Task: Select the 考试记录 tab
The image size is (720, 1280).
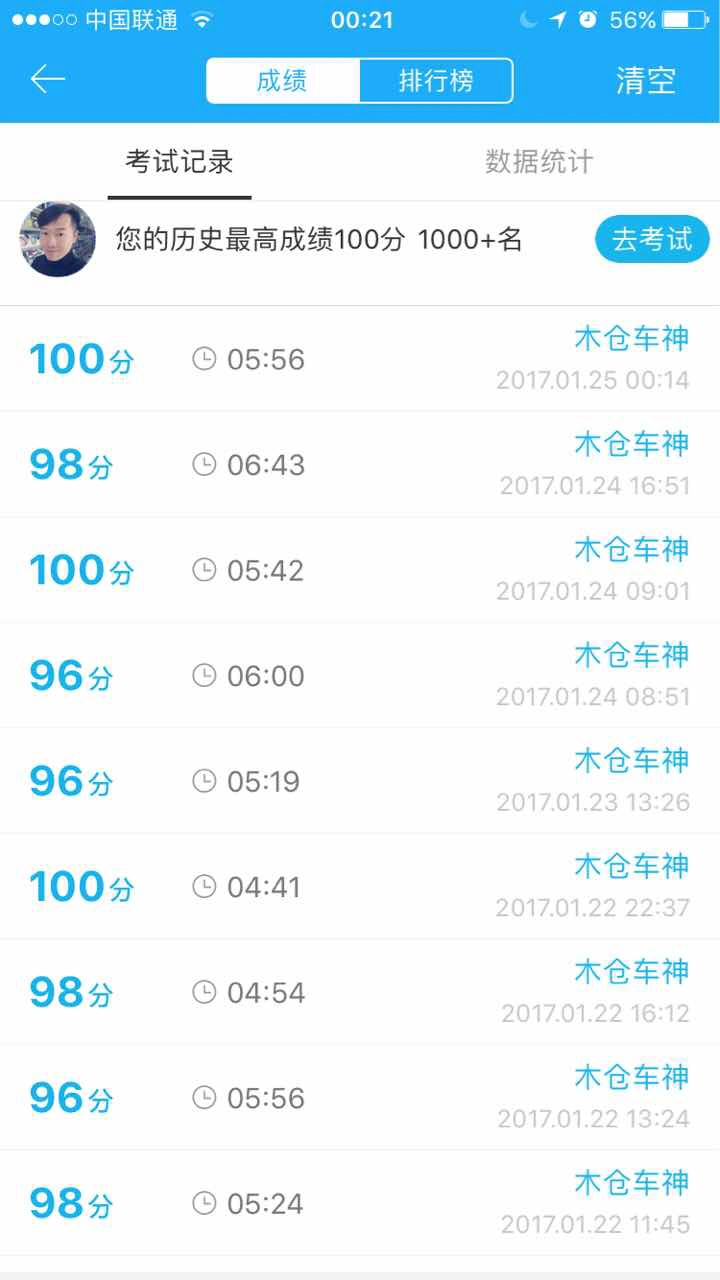Action: pyautogui.click(x=180, y=162)
